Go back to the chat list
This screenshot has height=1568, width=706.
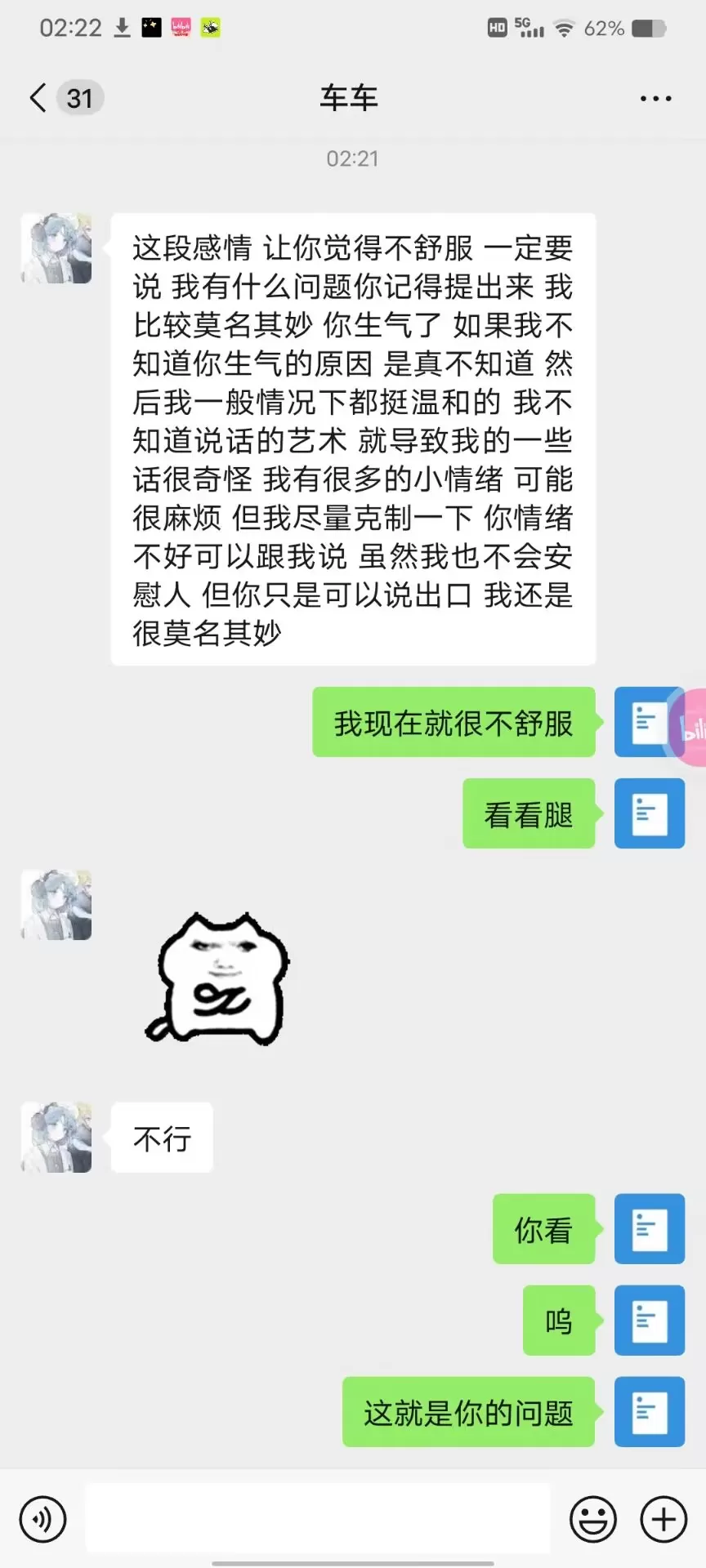[38, 98]
